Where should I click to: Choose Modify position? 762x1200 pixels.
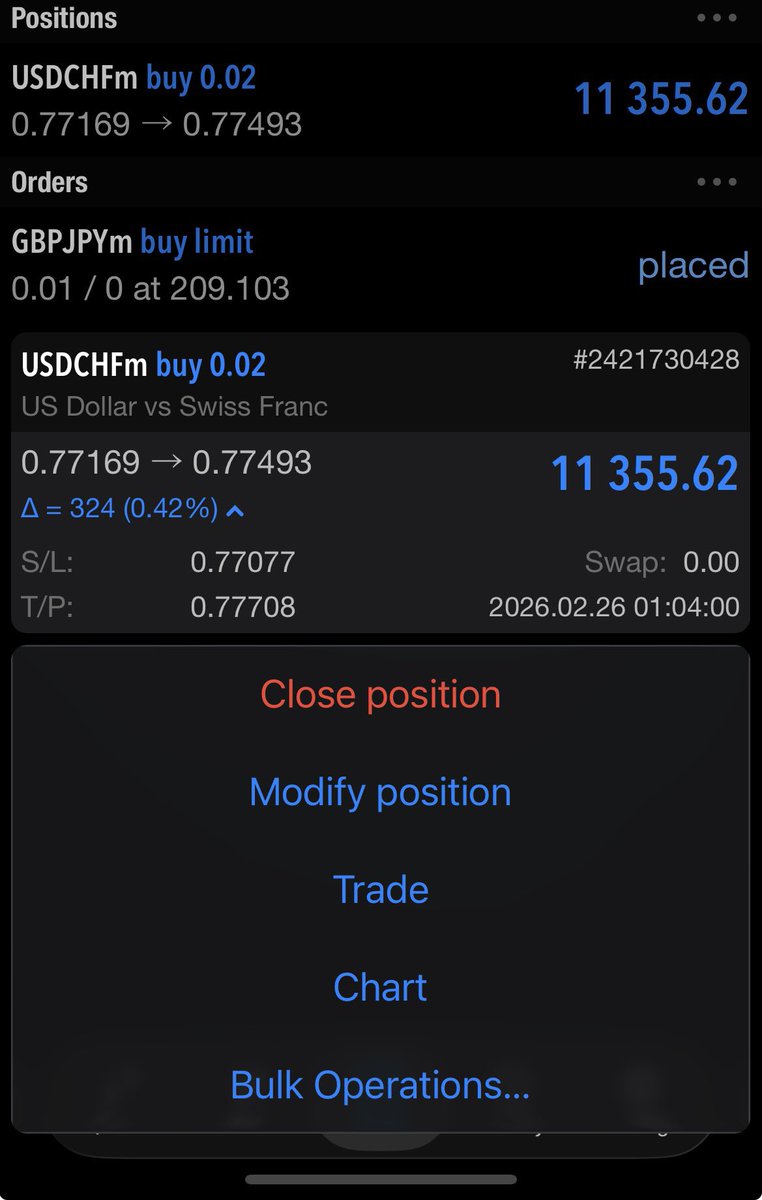(x=380, y=793)
